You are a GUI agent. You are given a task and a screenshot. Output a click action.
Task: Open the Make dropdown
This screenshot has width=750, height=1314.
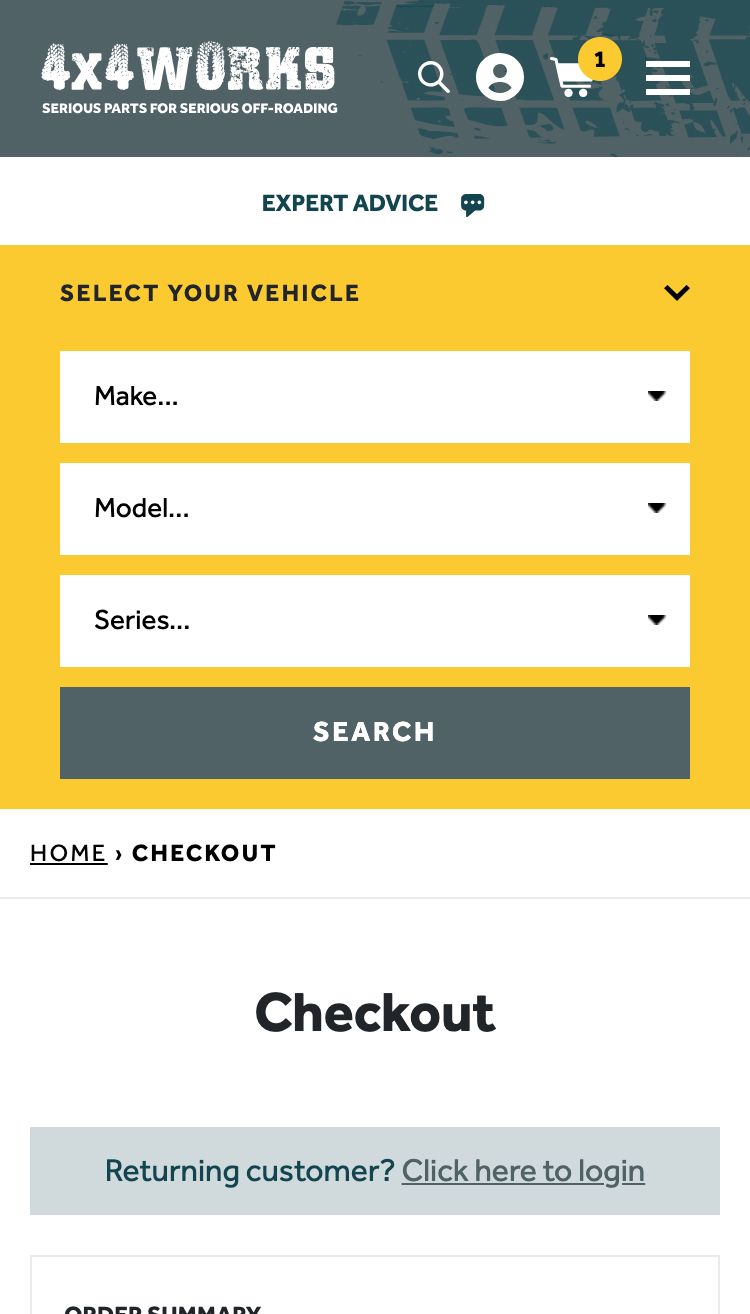[375, 397]
